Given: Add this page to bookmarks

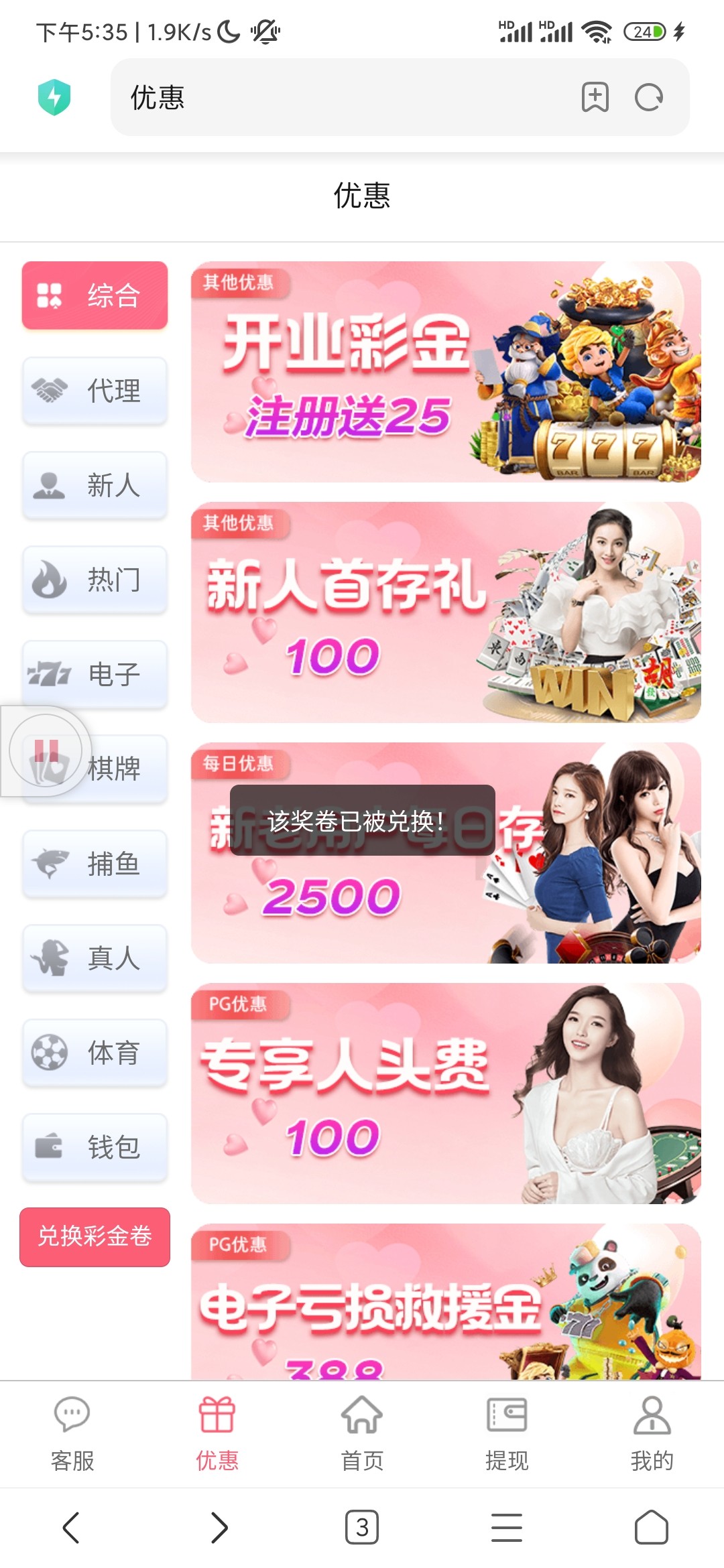Looking at the screenshot, I should 595,98.
